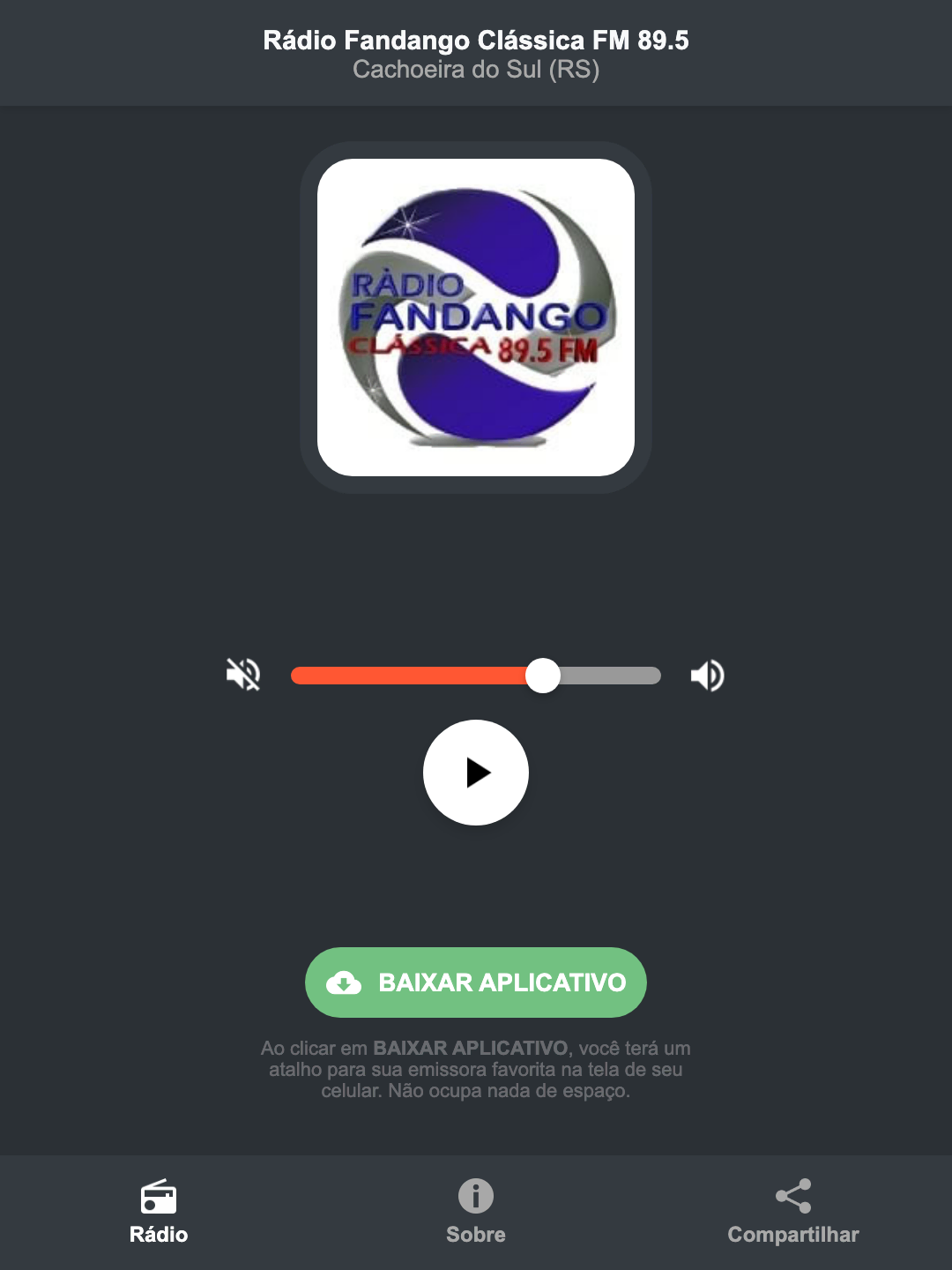Screen dimensions: 952x1270
Task: Click the station title Rádio Fandango Clássica FM 89.5
Action: (x=476, y=39)
